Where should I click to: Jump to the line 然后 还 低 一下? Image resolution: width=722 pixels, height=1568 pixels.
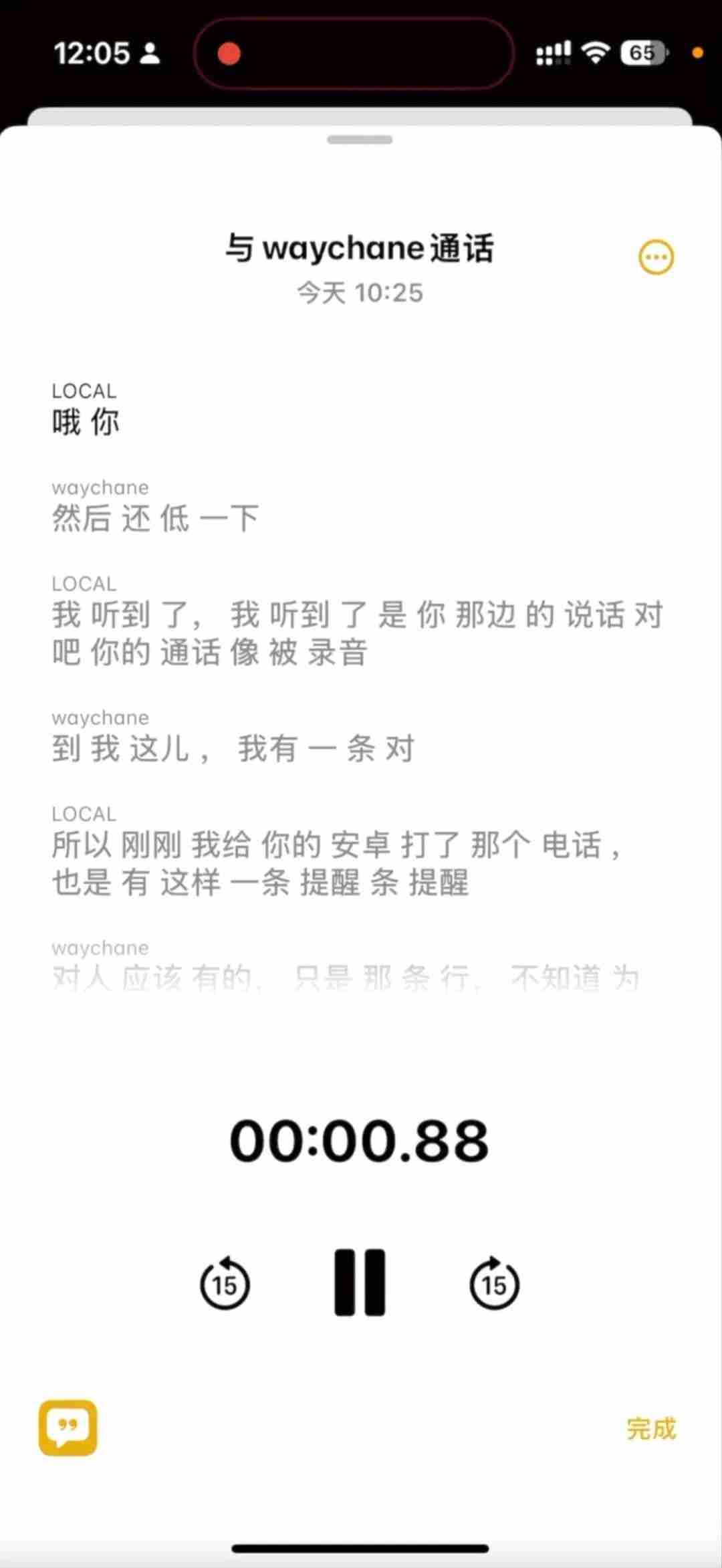(156, 518)
